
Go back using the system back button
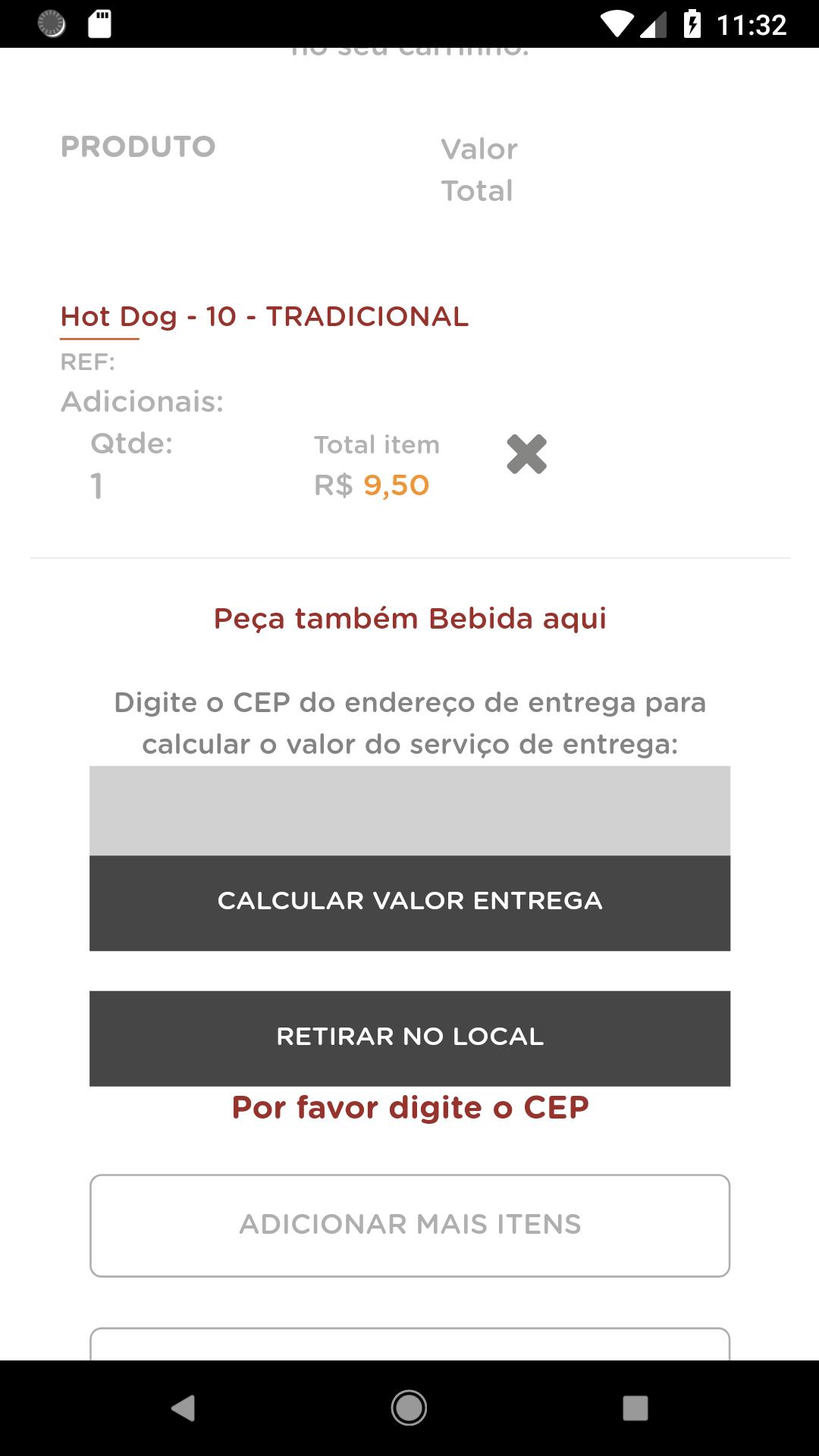[183, 1408]
